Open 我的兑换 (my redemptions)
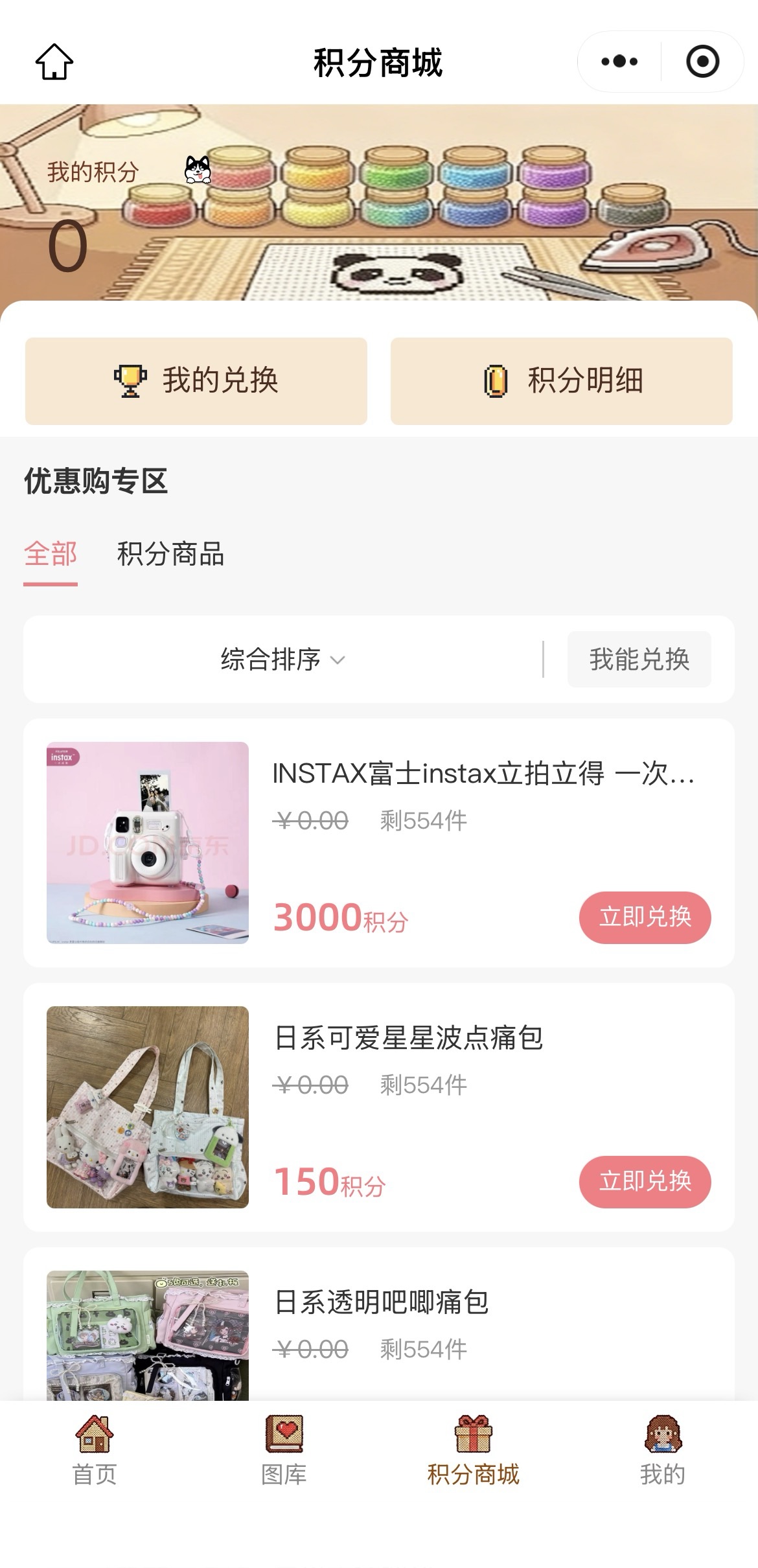The image size is (758, 1568). [x=196, y=381]
